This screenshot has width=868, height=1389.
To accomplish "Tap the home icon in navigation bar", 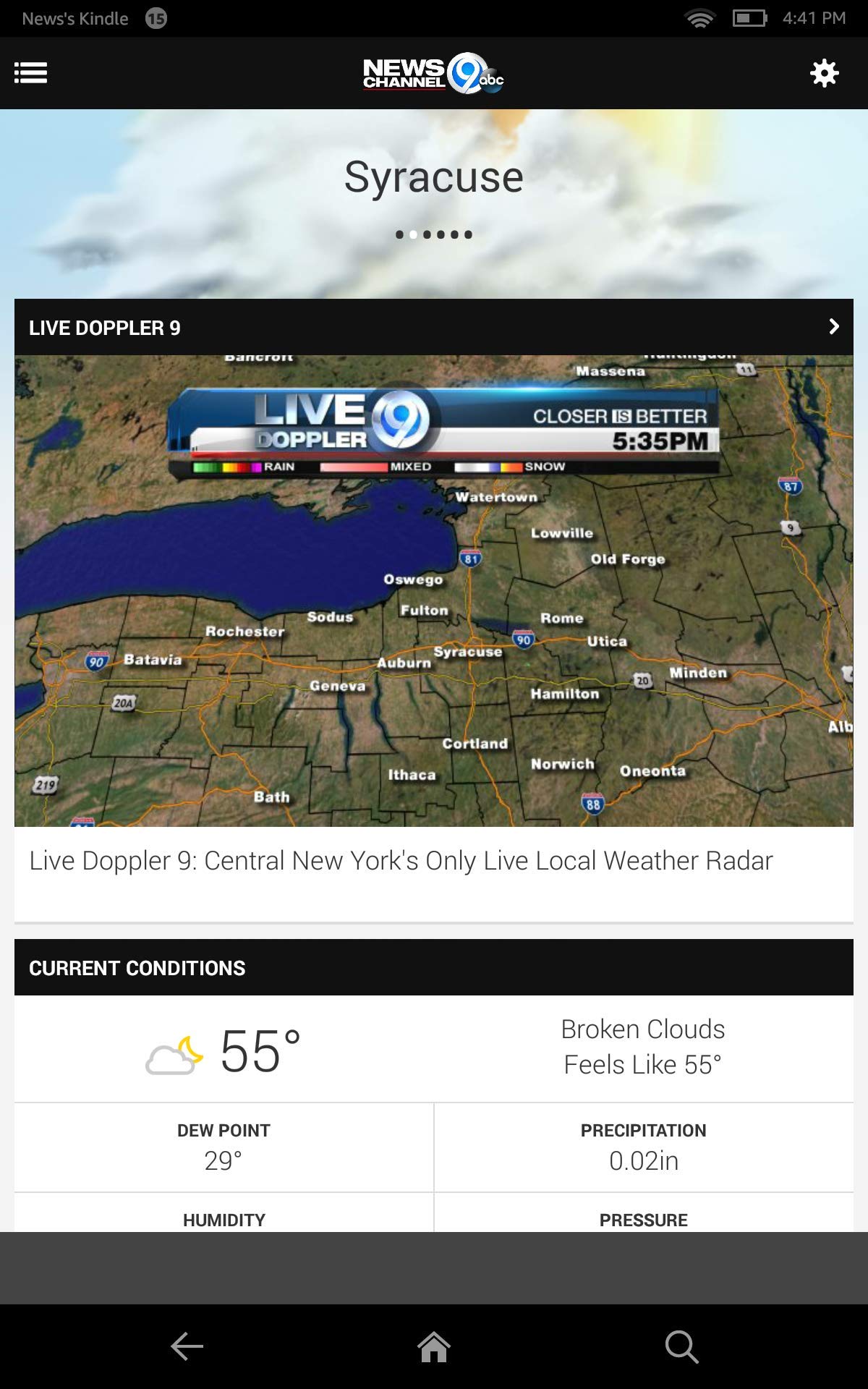I will point(434,1340).
